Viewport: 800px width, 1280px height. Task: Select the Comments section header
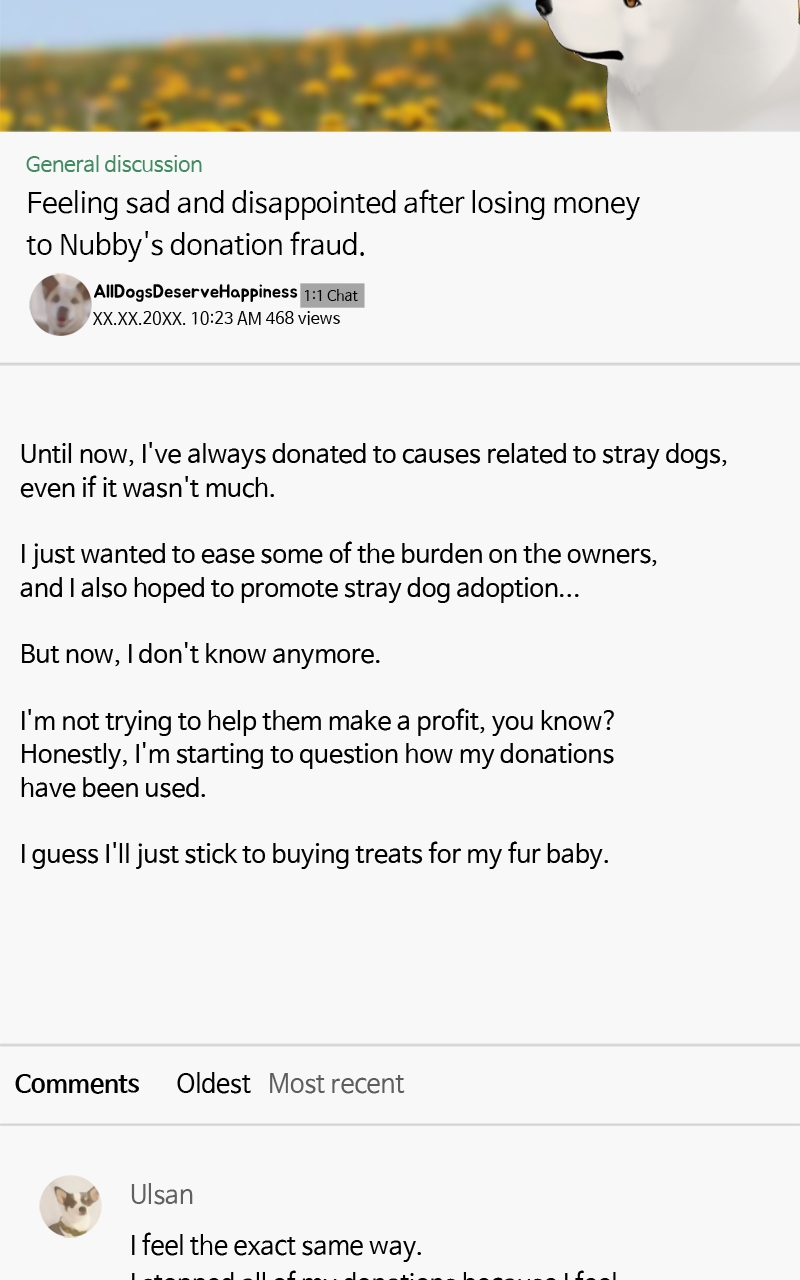(x=77, y=1083)
